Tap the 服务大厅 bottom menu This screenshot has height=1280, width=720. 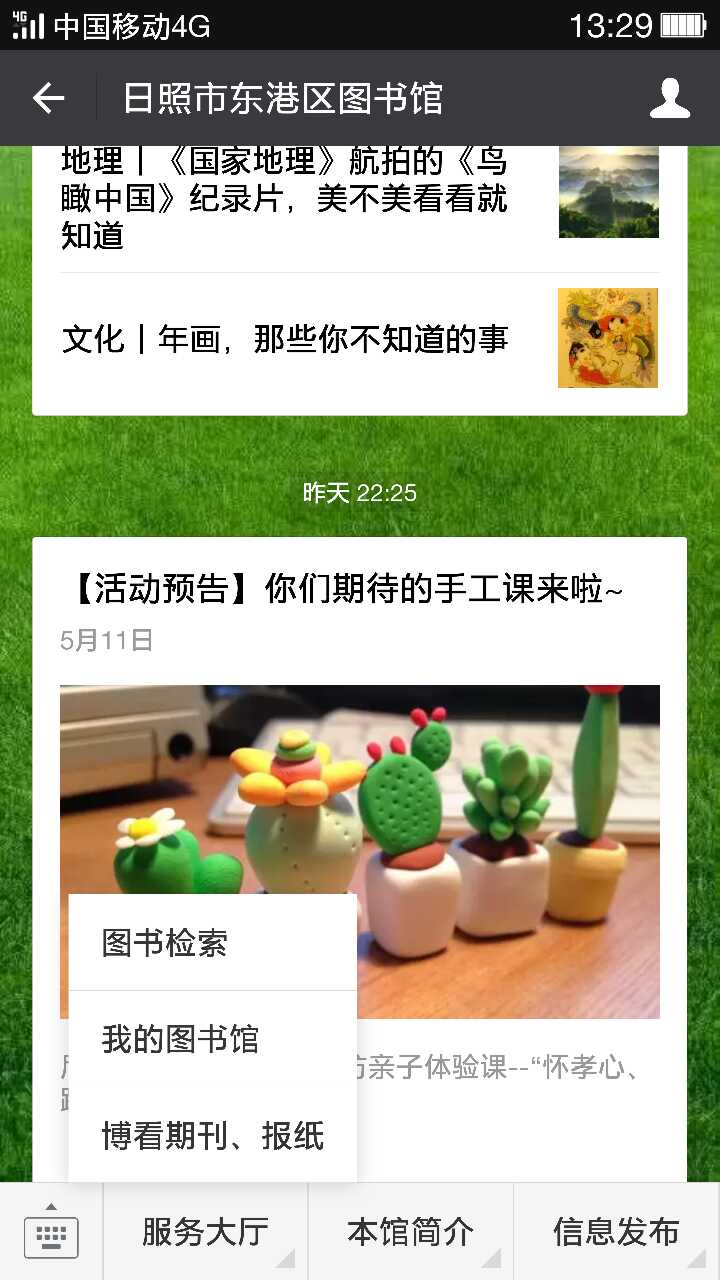point(205,1232)
